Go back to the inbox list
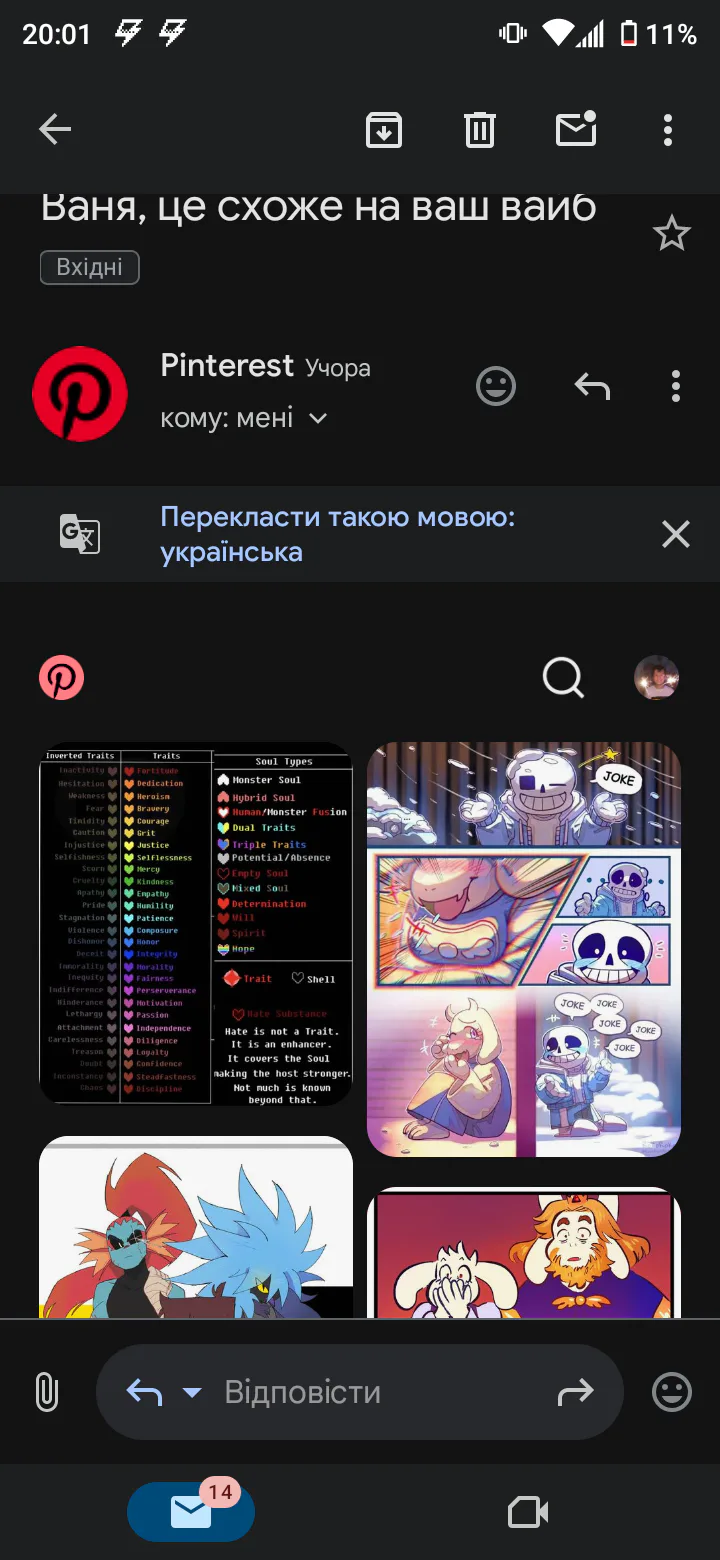This screenshot has width=720, height=1560. pyautogui.click(x=55, y=130)
